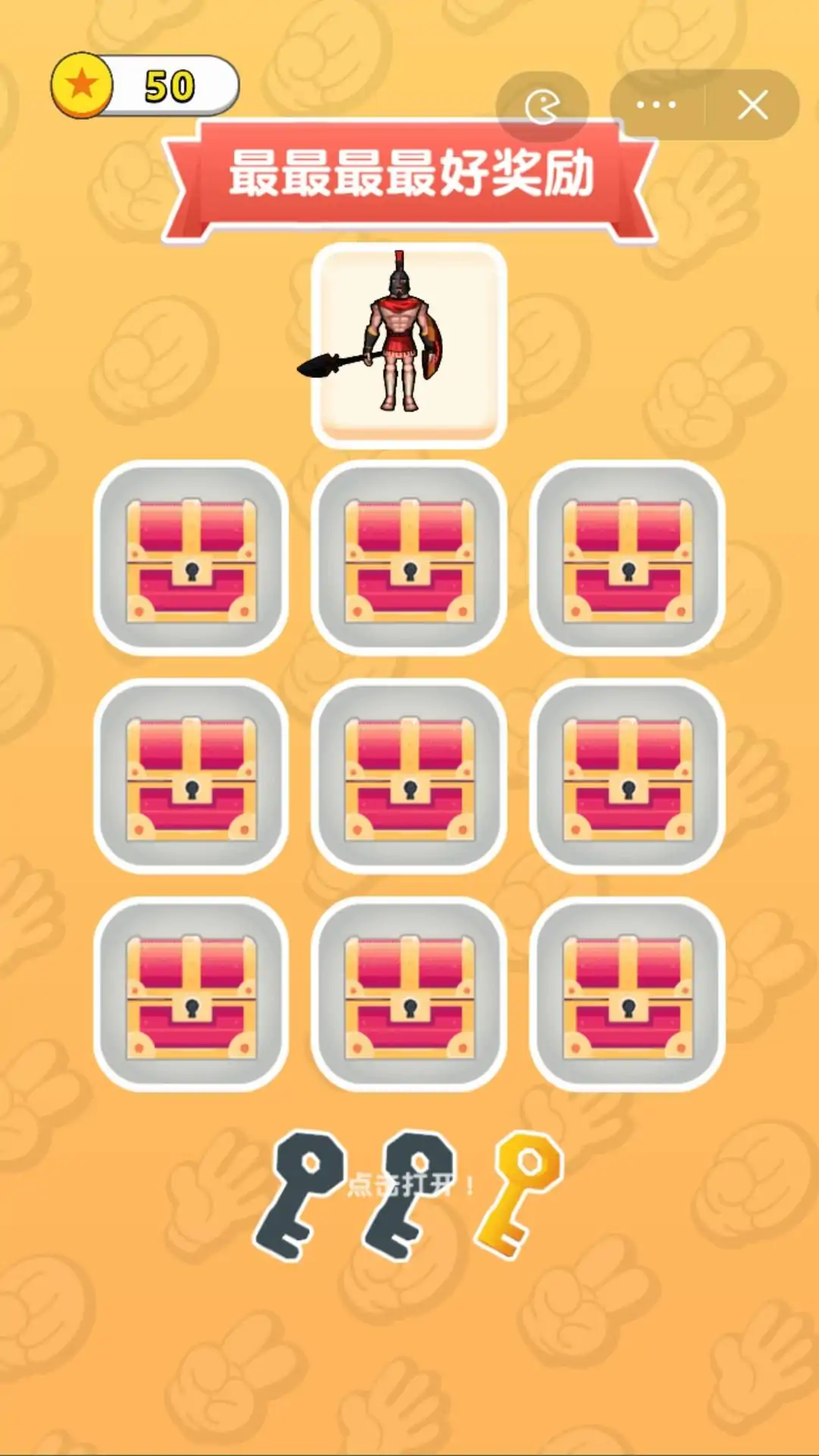This screenshot has height=1456, width=819.
Task: Unlock the middle-right treasure chest
Action: tap(627, 777)
